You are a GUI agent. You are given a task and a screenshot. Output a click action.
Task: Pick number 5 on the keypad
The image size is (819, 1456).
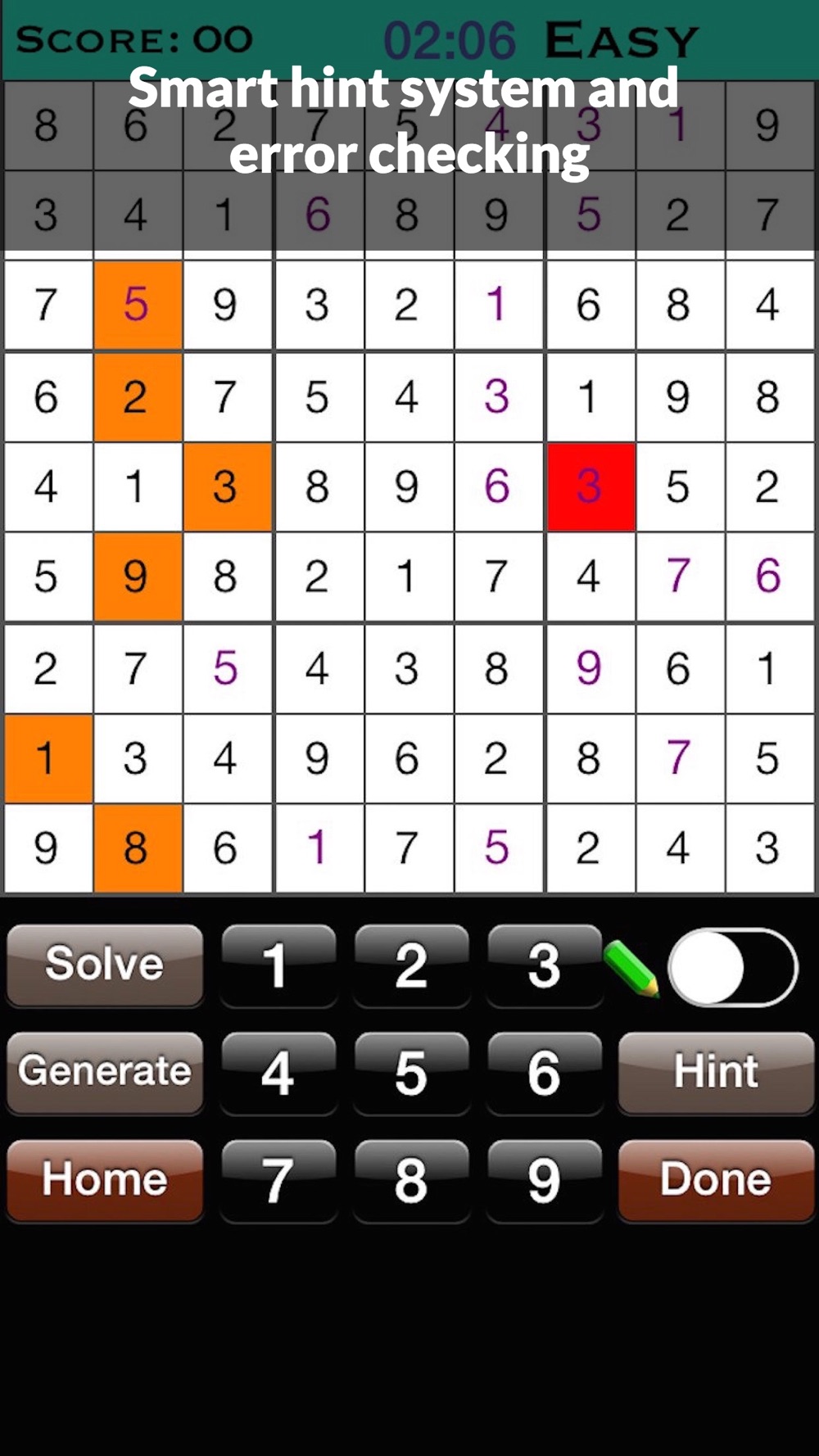(411, 1073)
